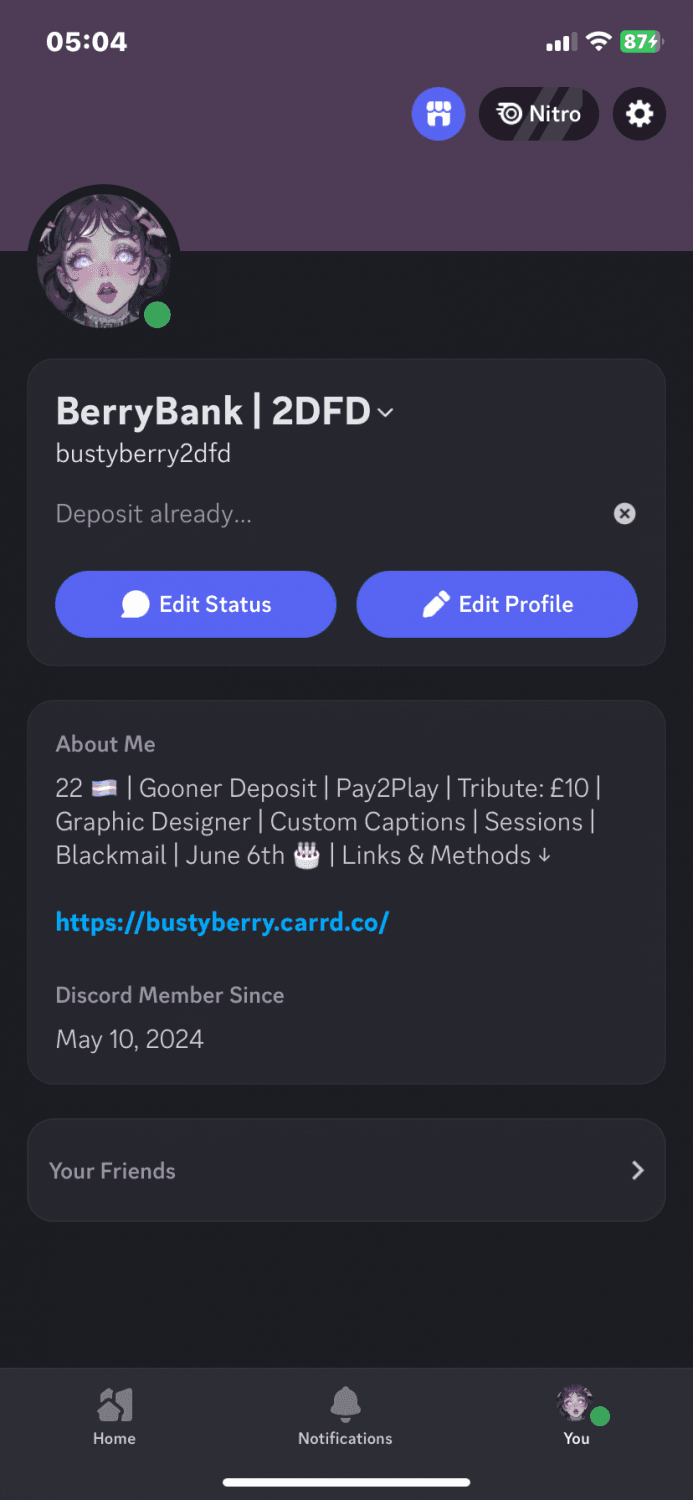Clear the "Deposit already..." status
Screen dimensions: 693x1500
[624, 514]
